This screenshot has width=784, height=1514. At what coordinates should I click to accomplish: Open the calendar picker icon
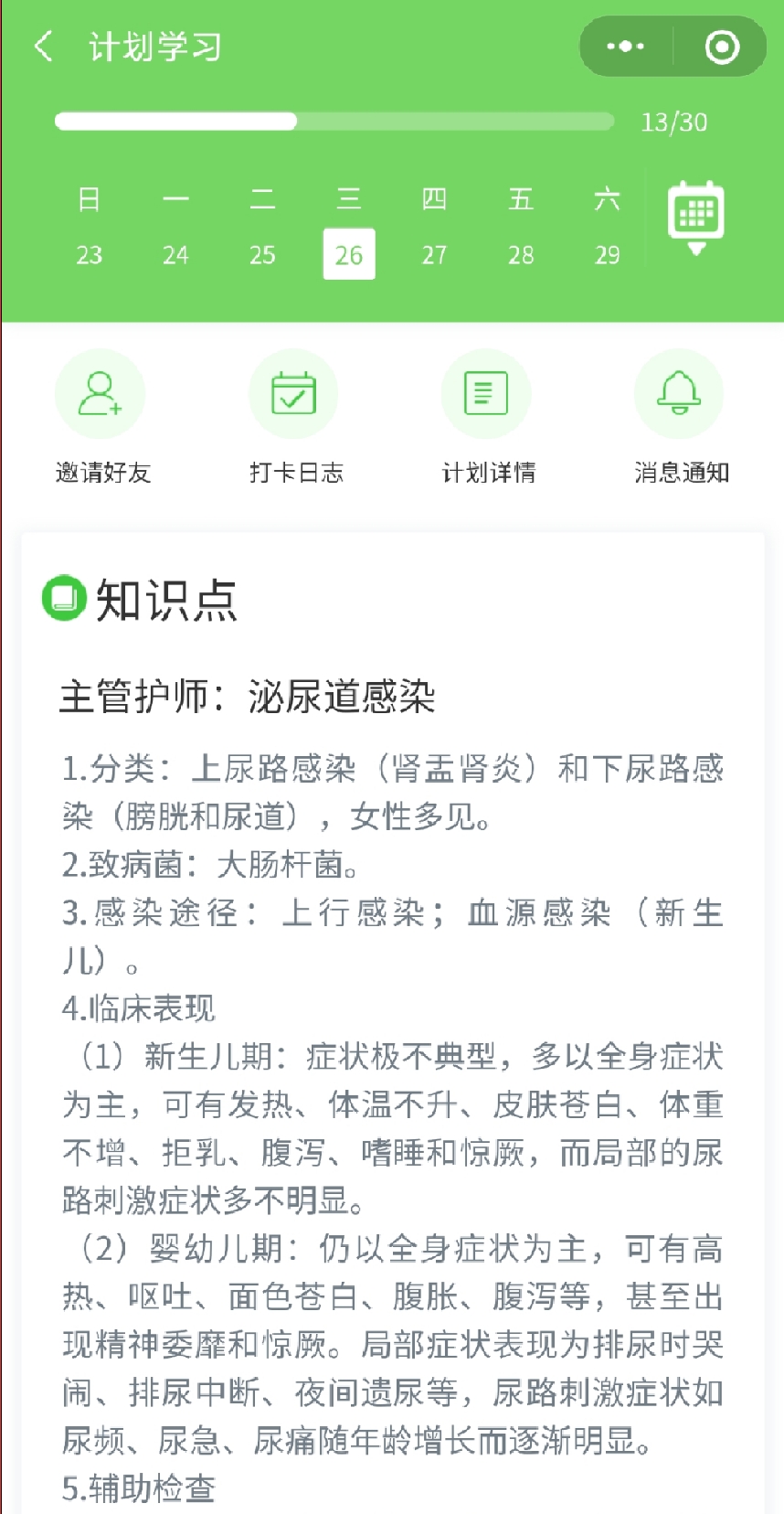[x=694, y=210]
